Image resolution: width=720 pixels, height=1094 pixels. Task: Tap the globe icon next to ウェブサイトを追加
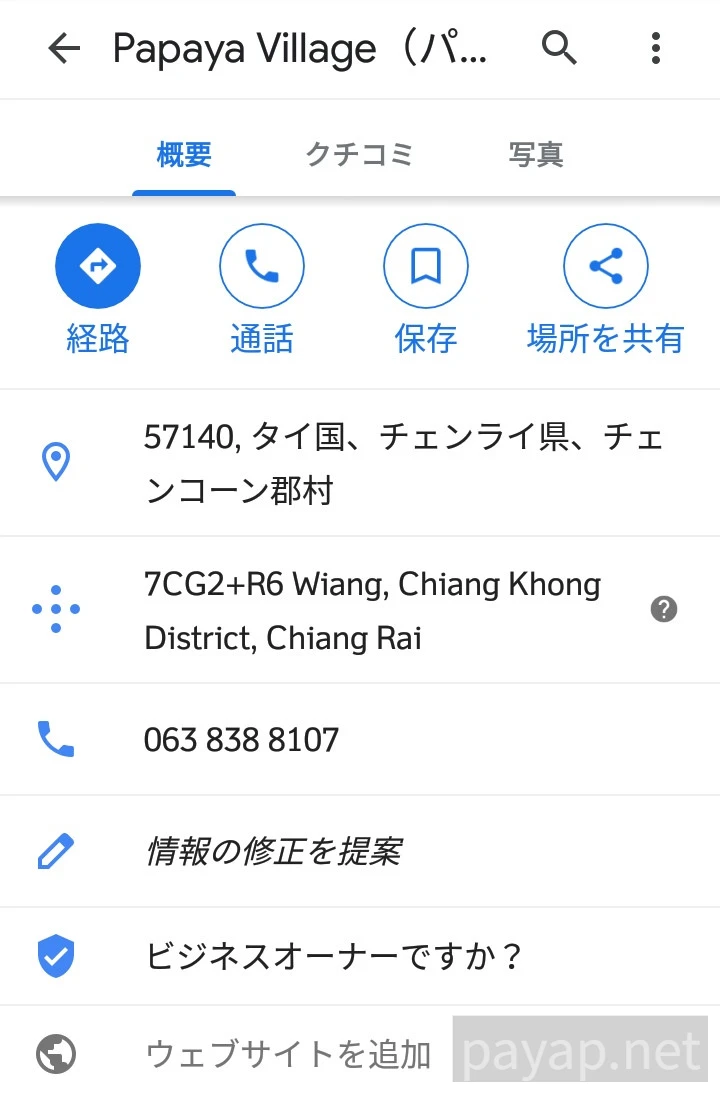[57, 1052]
